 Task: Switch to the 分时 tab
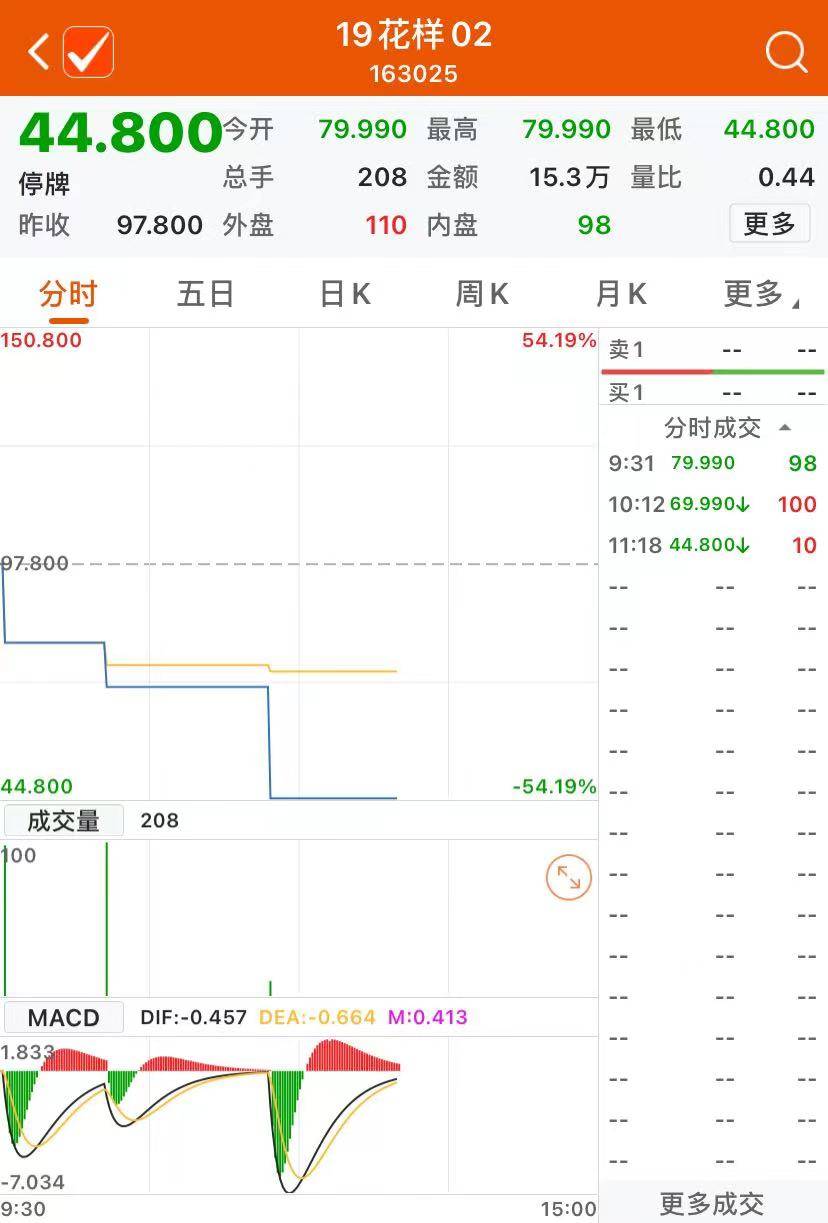click(x=68, y=295)
